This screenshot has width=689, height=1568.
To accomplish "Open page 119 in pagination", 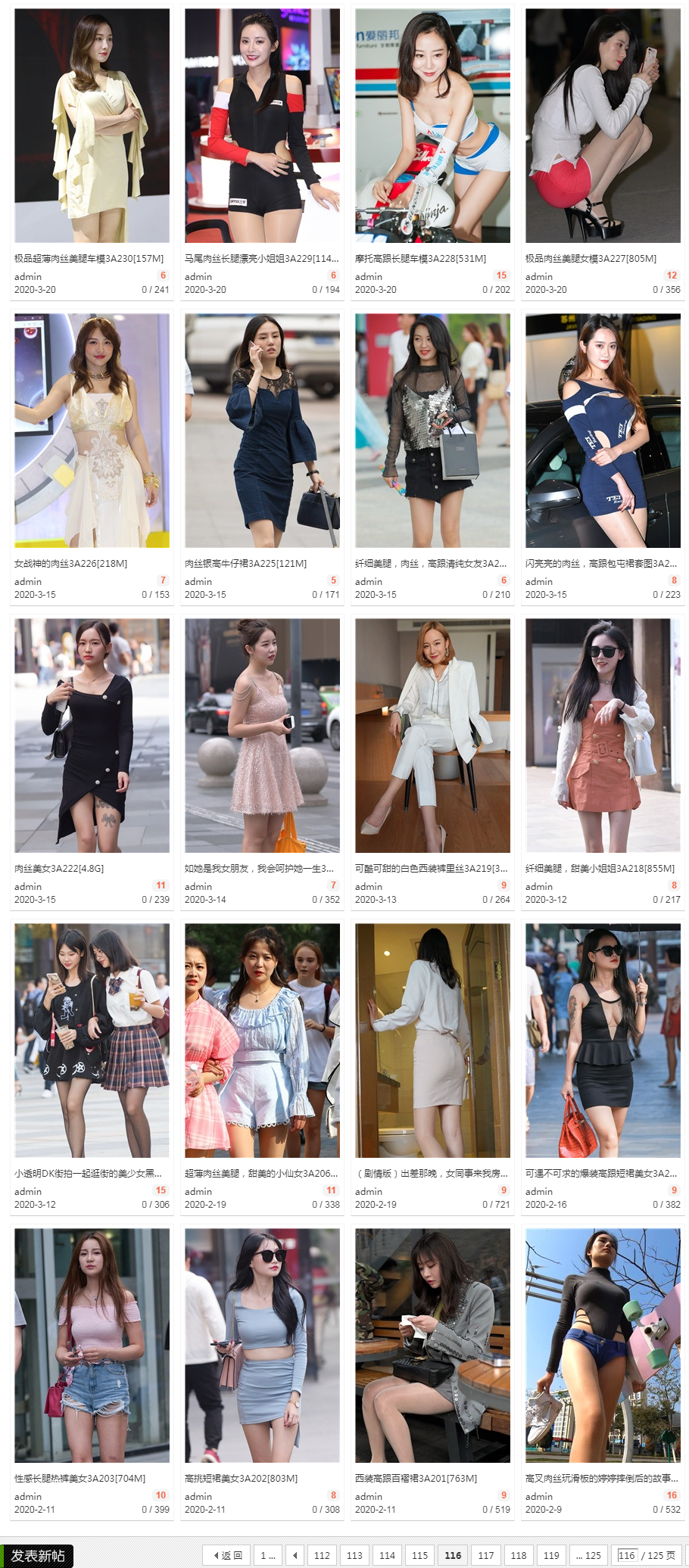I will [x=551, y=1555].
